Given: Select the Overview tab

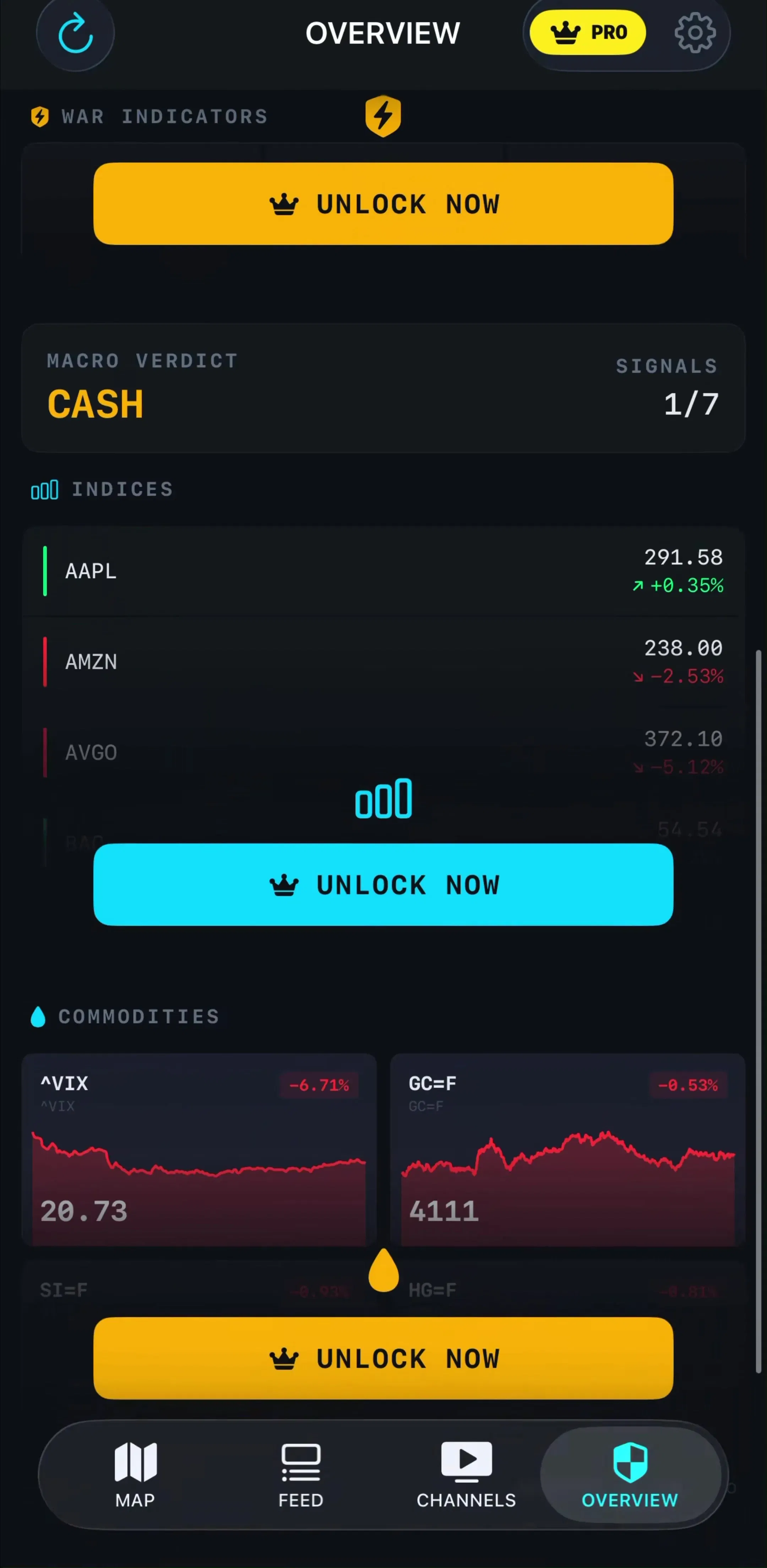Looking at the screenshot, I should pos(630,1474).
